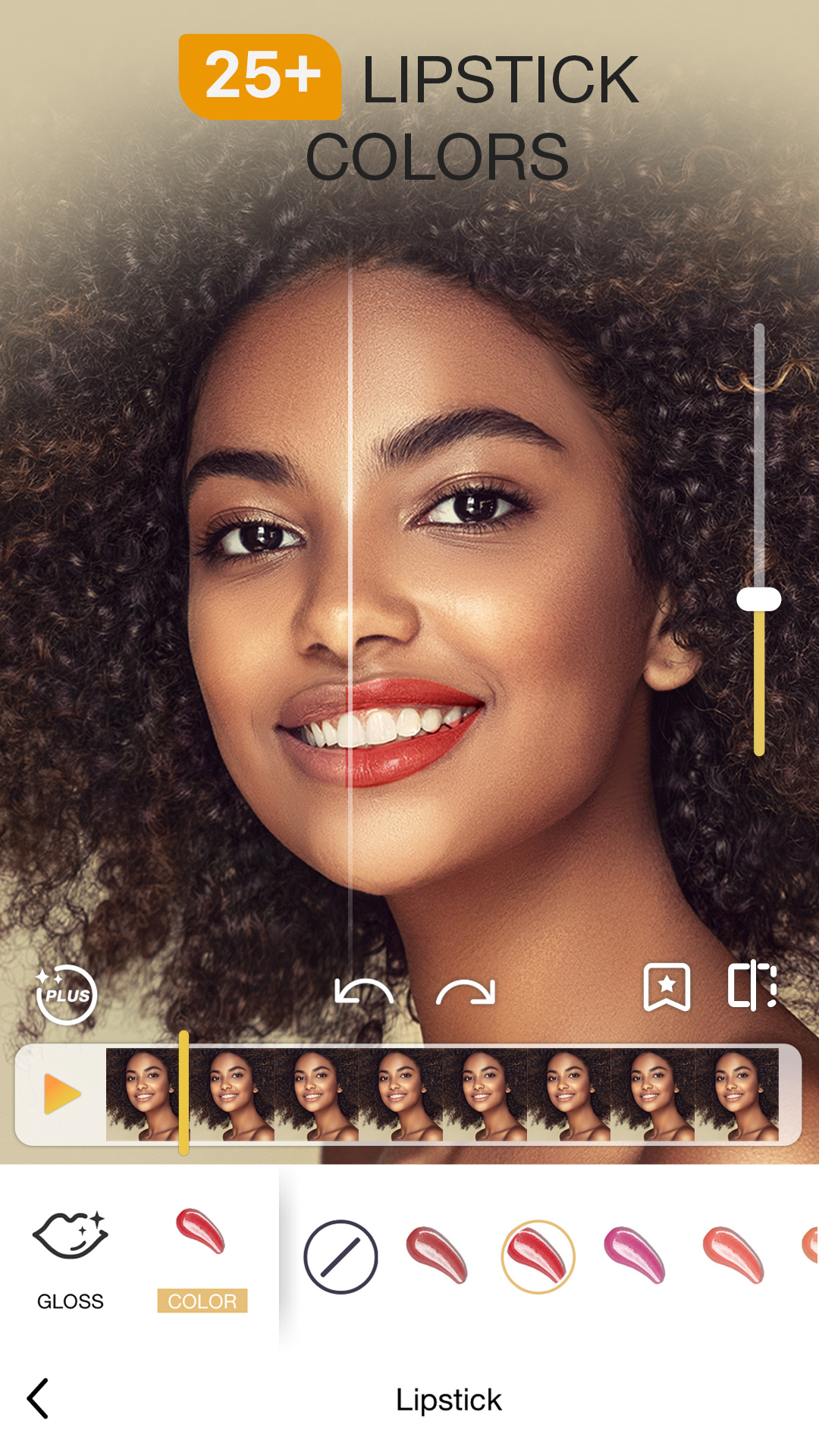The height and width of the screenshot is (1456, 819).
Task: Play the video preview
Action: click(62, 1094)
